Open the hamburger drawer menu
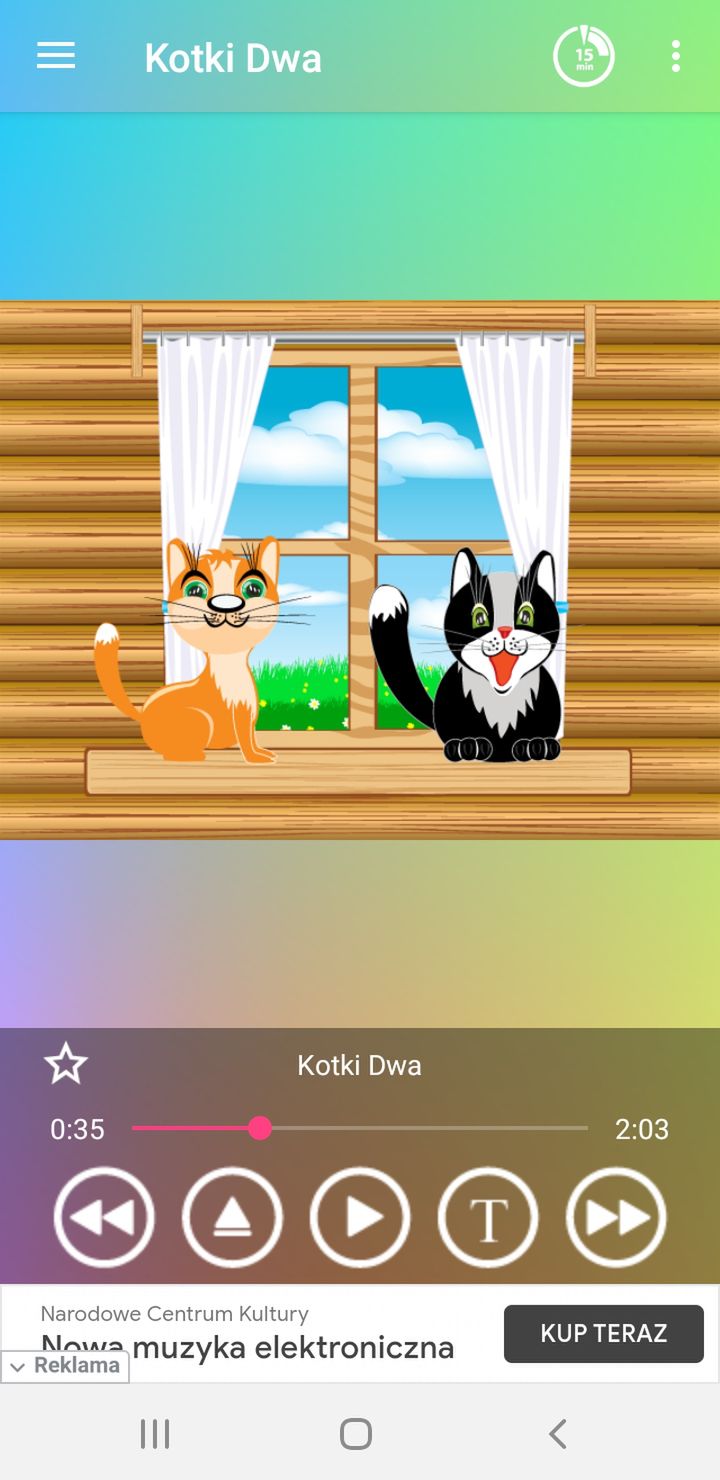The height and width of the screenshot is (1480, 720). (x=56, y=57)
